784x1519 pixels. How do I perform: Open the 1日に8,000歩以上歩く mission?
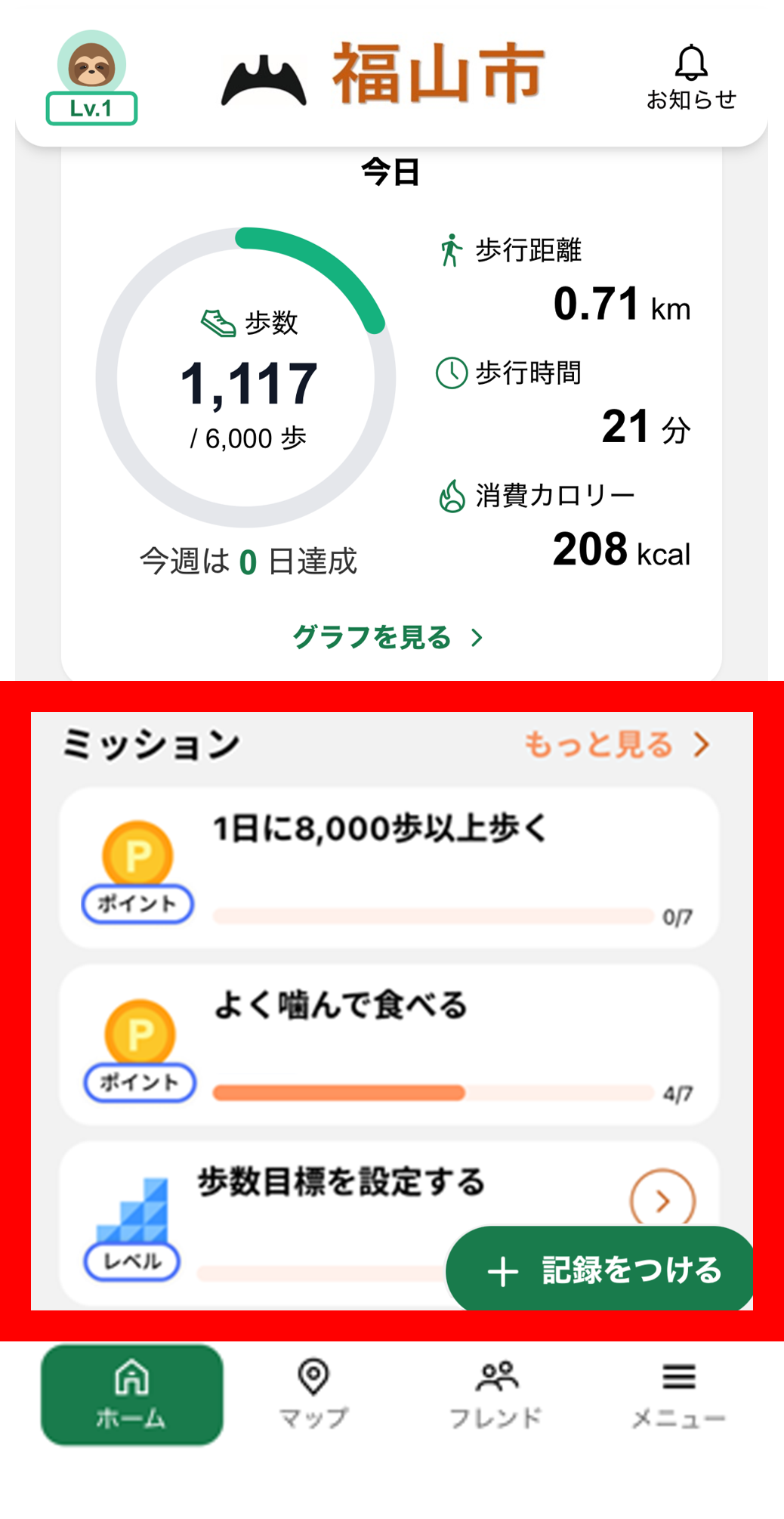388,868
